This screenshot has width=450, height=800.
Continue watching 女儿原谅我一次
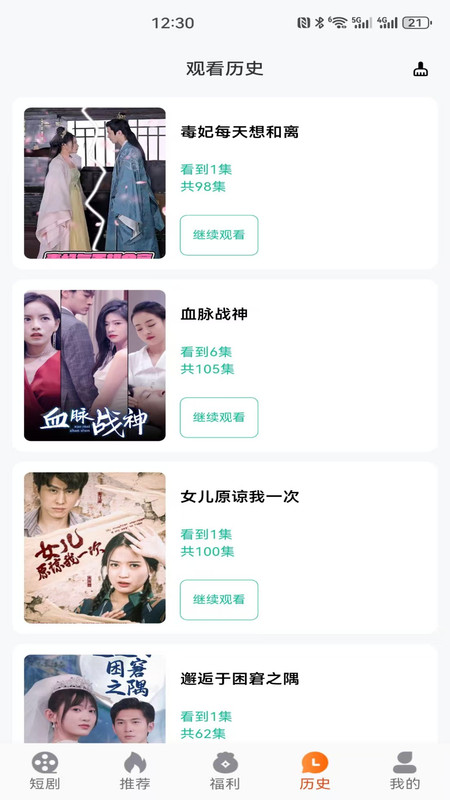pos(219,599)
